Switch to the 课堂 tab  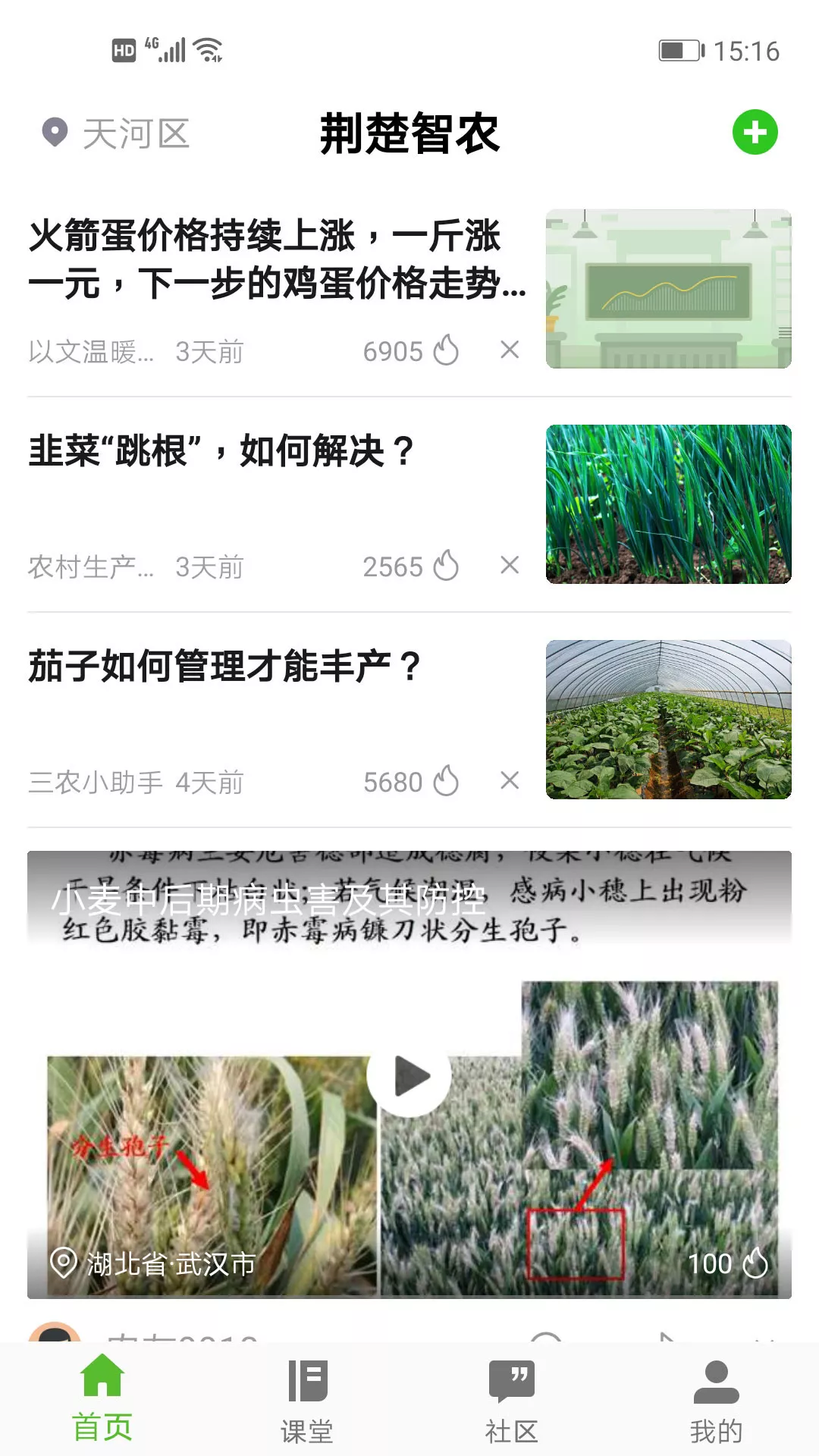point(307,1401)
